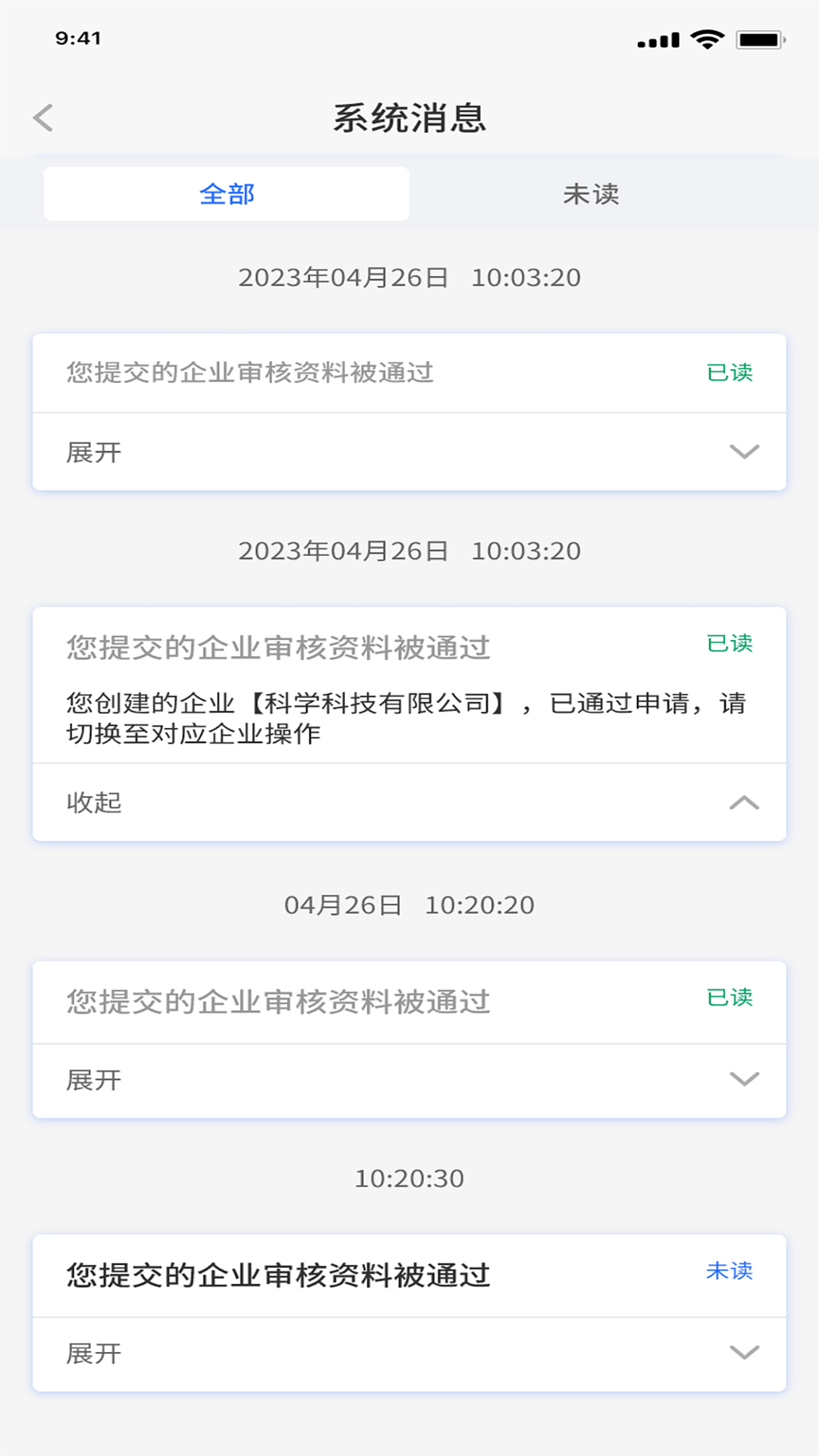Viewport: 819px width, 1456px height.
Task: Tap the Wi-Fi icon in status bar
Action: [x=707, y=39]
